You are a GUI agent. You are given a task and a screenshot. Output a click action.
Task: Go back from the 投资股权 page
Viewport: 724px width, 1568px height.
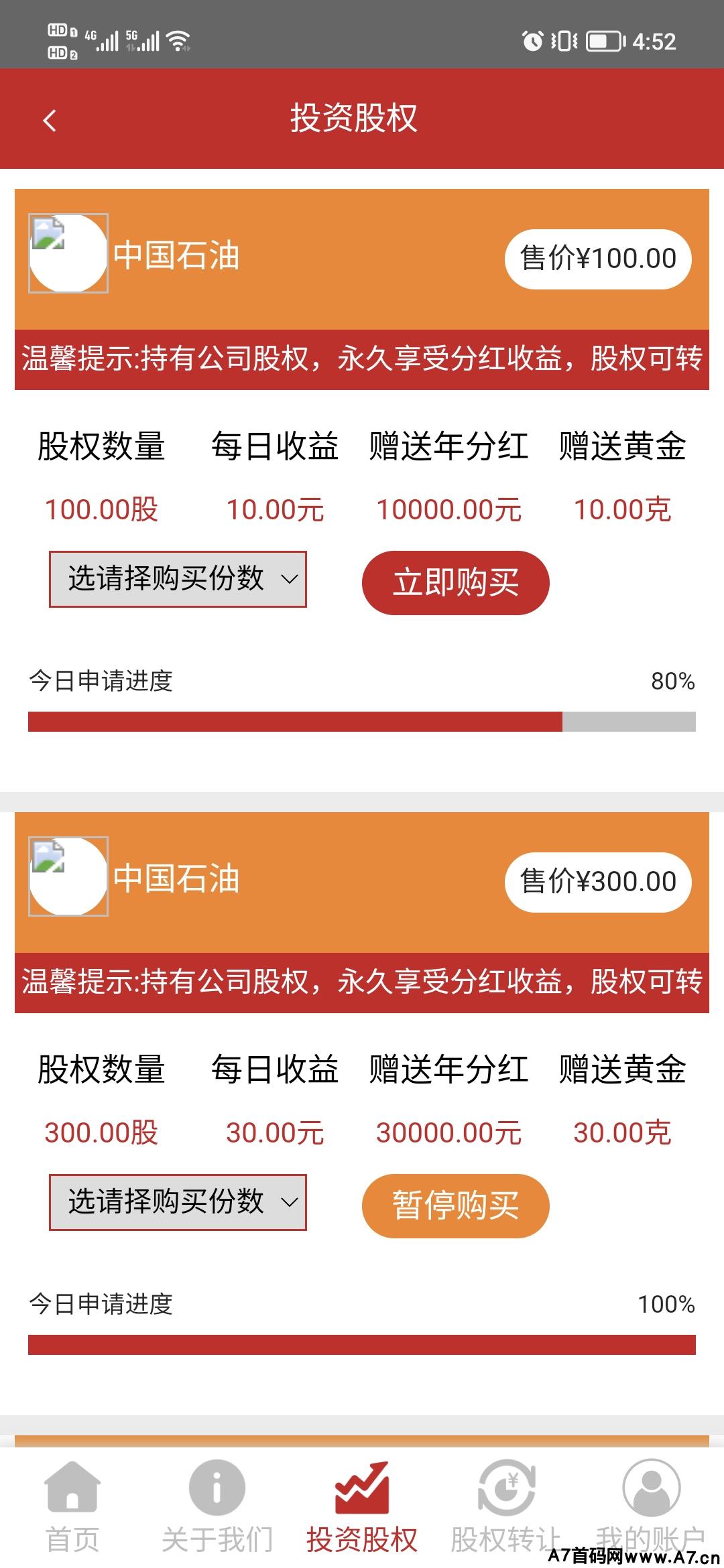pyautogui.click(x=50, y=121)
